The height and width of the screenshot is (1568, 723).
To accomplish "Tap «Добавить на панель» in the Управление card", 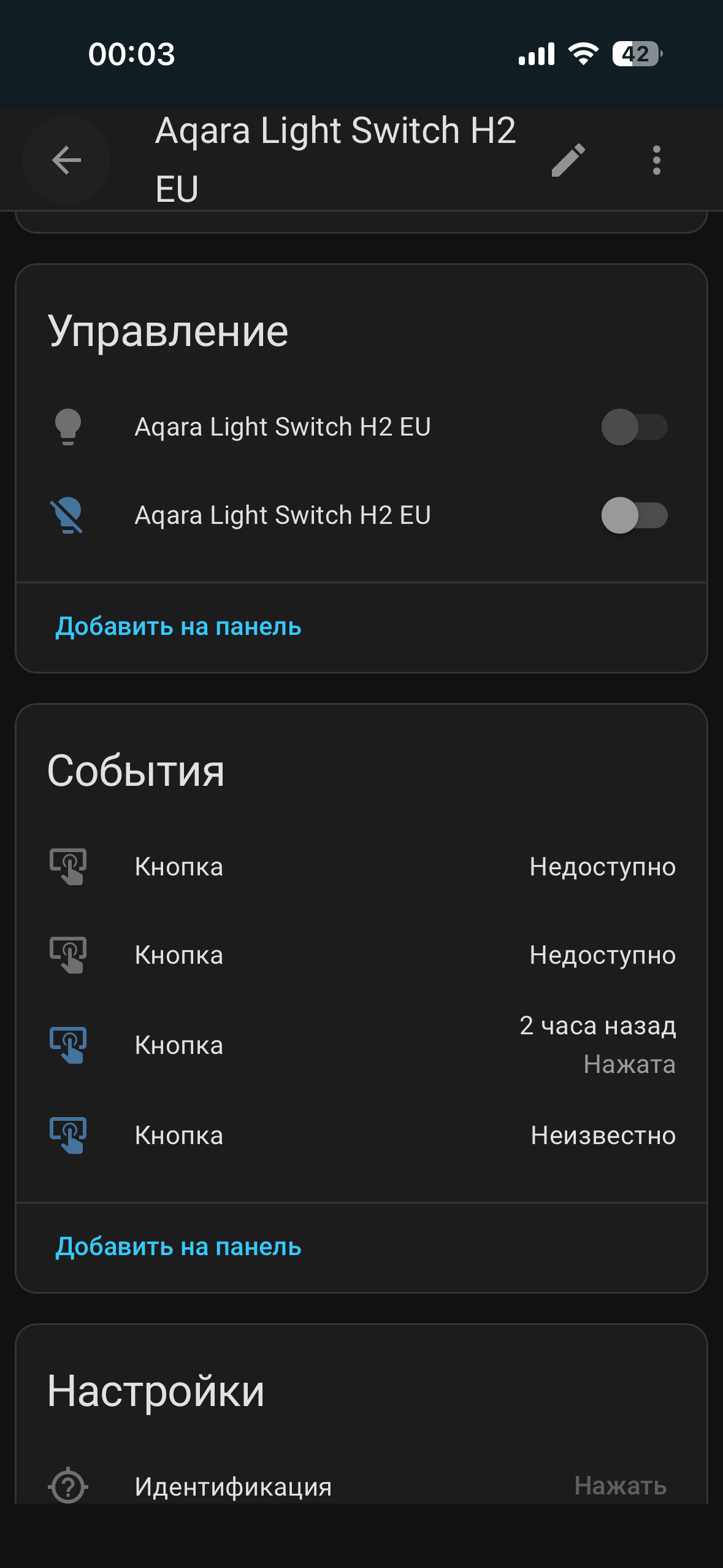I will pyautogui.click(x=178, y=627).
